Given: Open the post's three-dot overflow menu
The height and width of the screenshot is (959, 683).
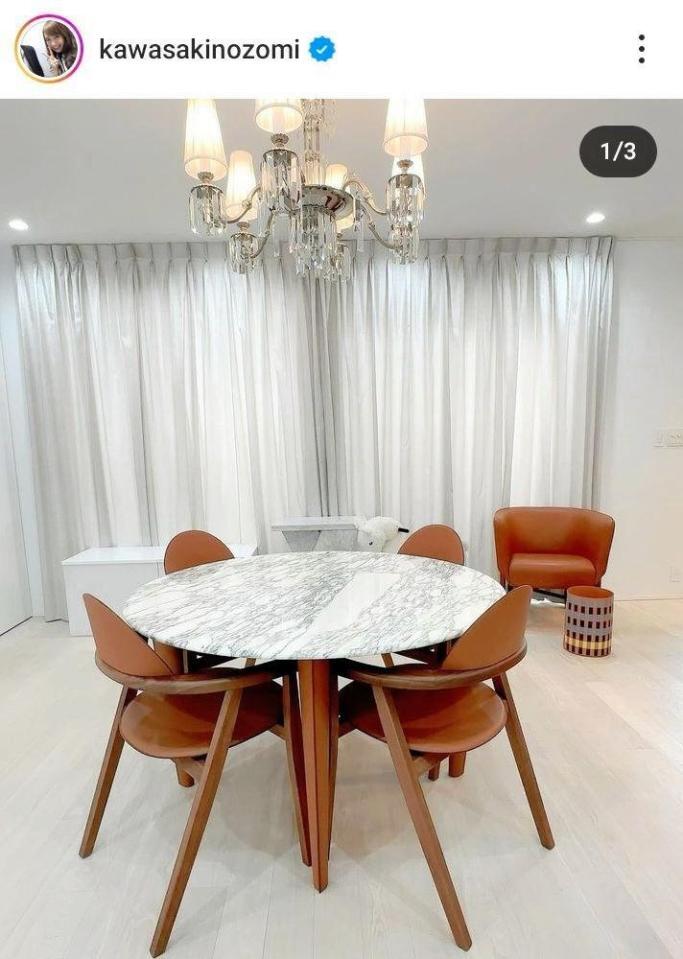Looking at the screenshot, I should point(641,49).
